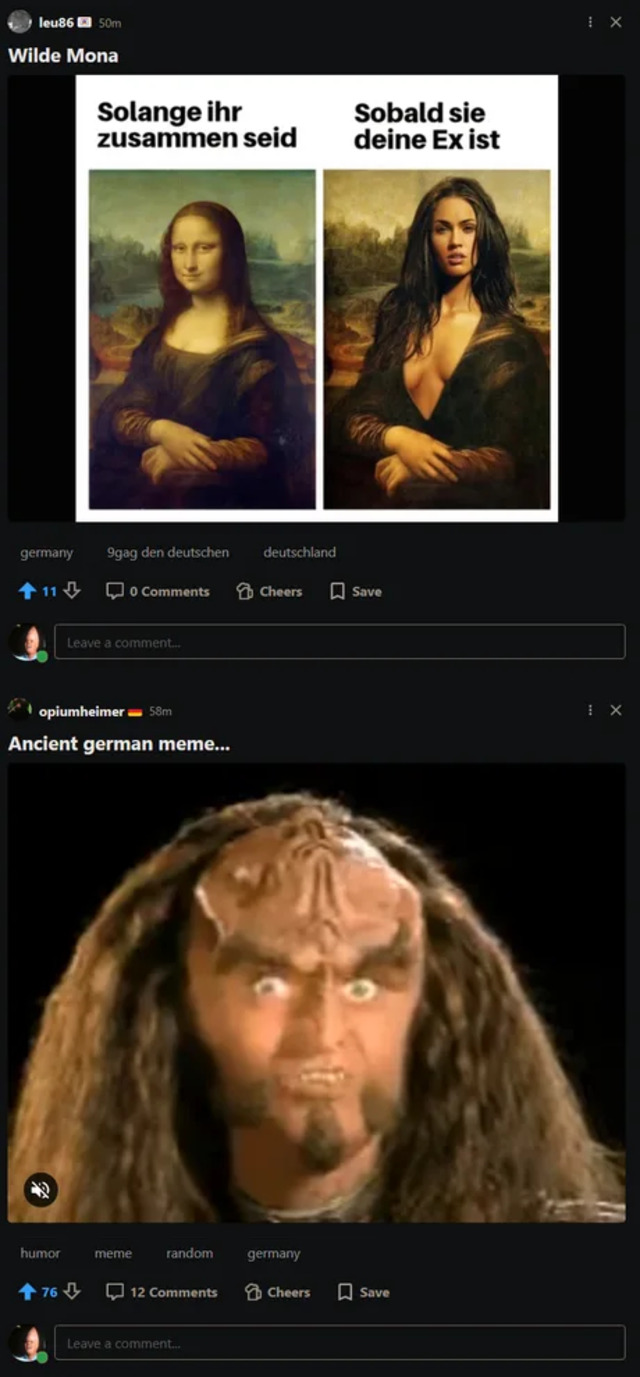Save the Wilde Mona post
Image resolution: width=640 pixels, height=1377 pixels.
[356, 591]
